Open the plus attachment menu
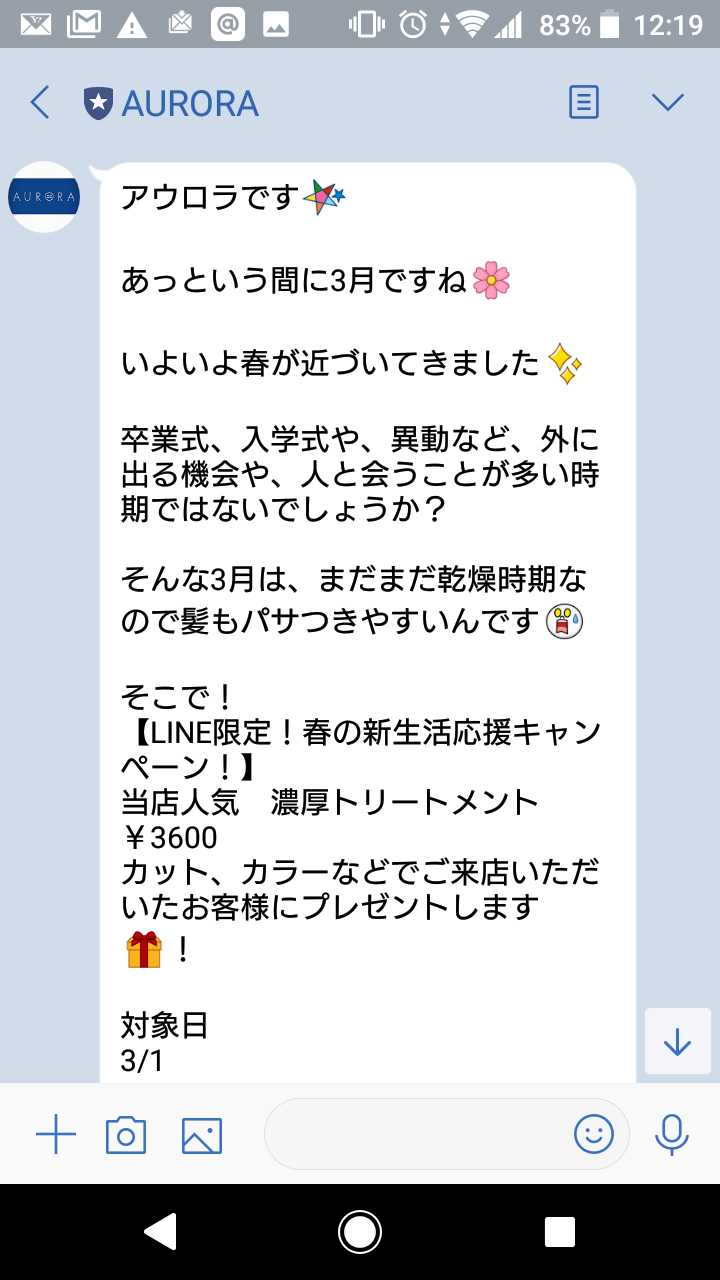Viewport: 720px width, 1280px height. pos(56,1134)
